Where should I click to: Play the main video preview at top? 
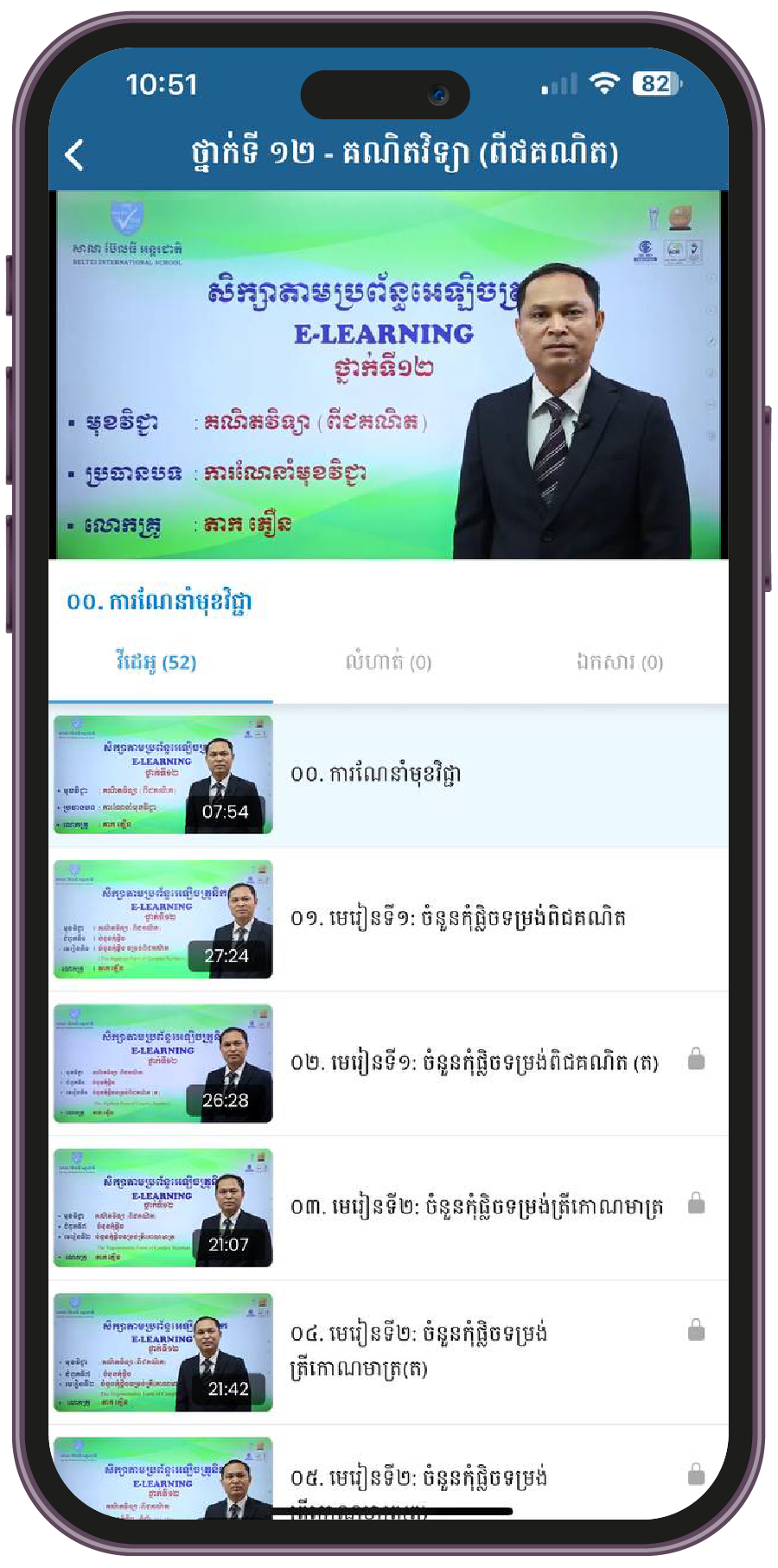388,374
